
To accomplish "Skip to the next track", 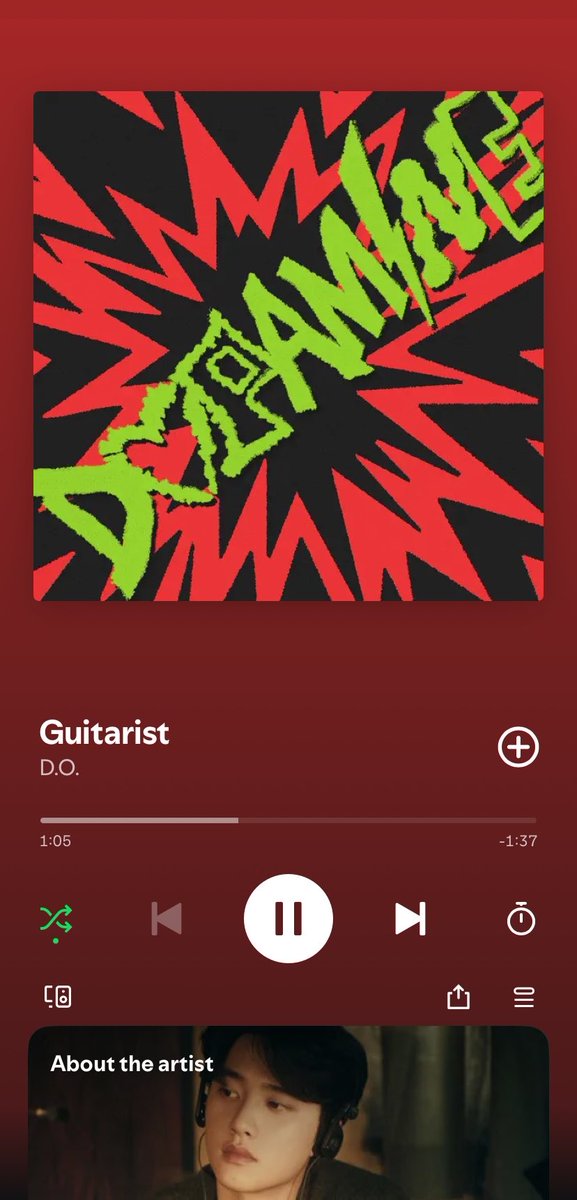I will [410, 919].
